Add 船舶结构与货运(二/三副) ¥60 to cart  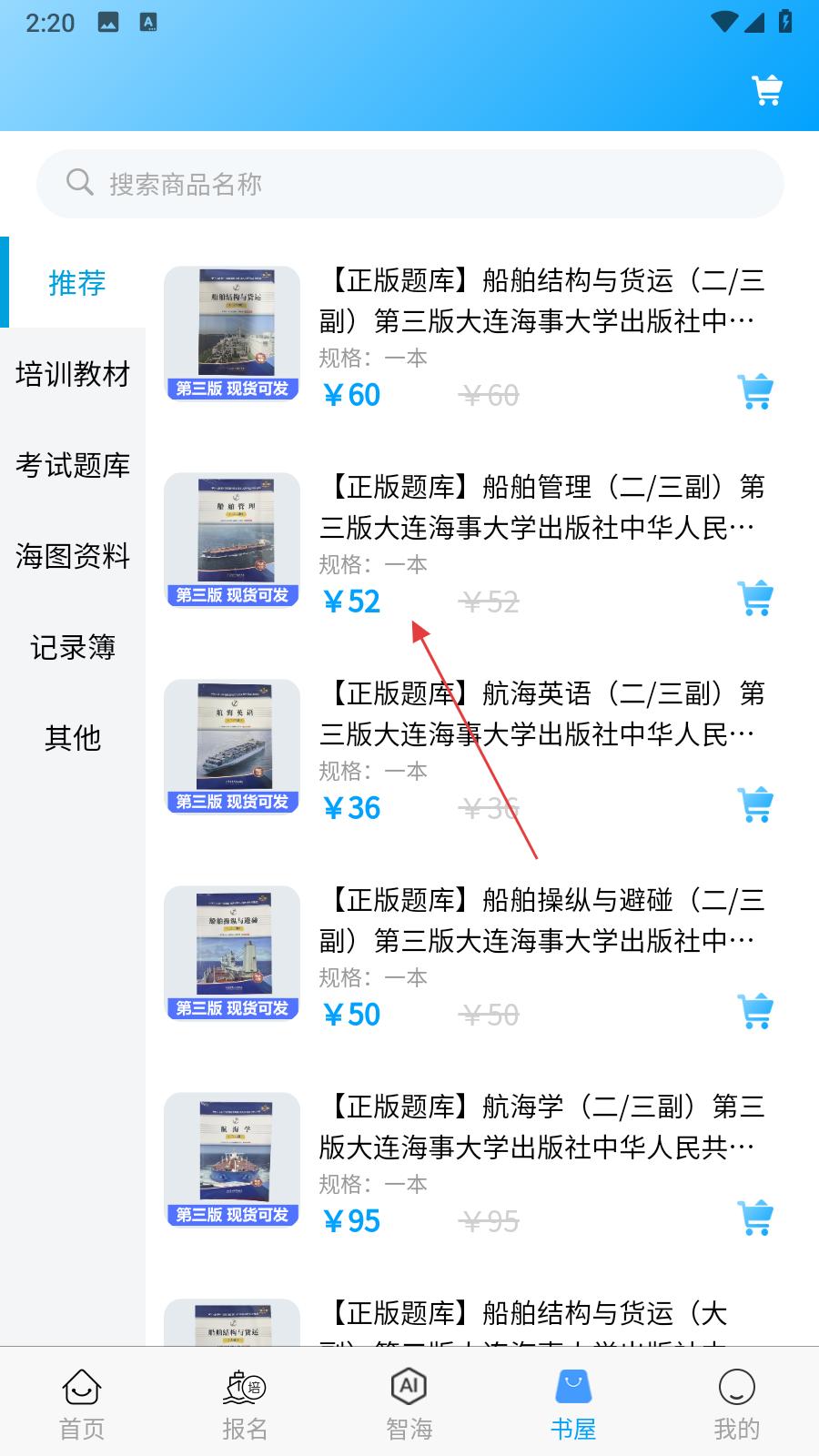click(755, 392)
